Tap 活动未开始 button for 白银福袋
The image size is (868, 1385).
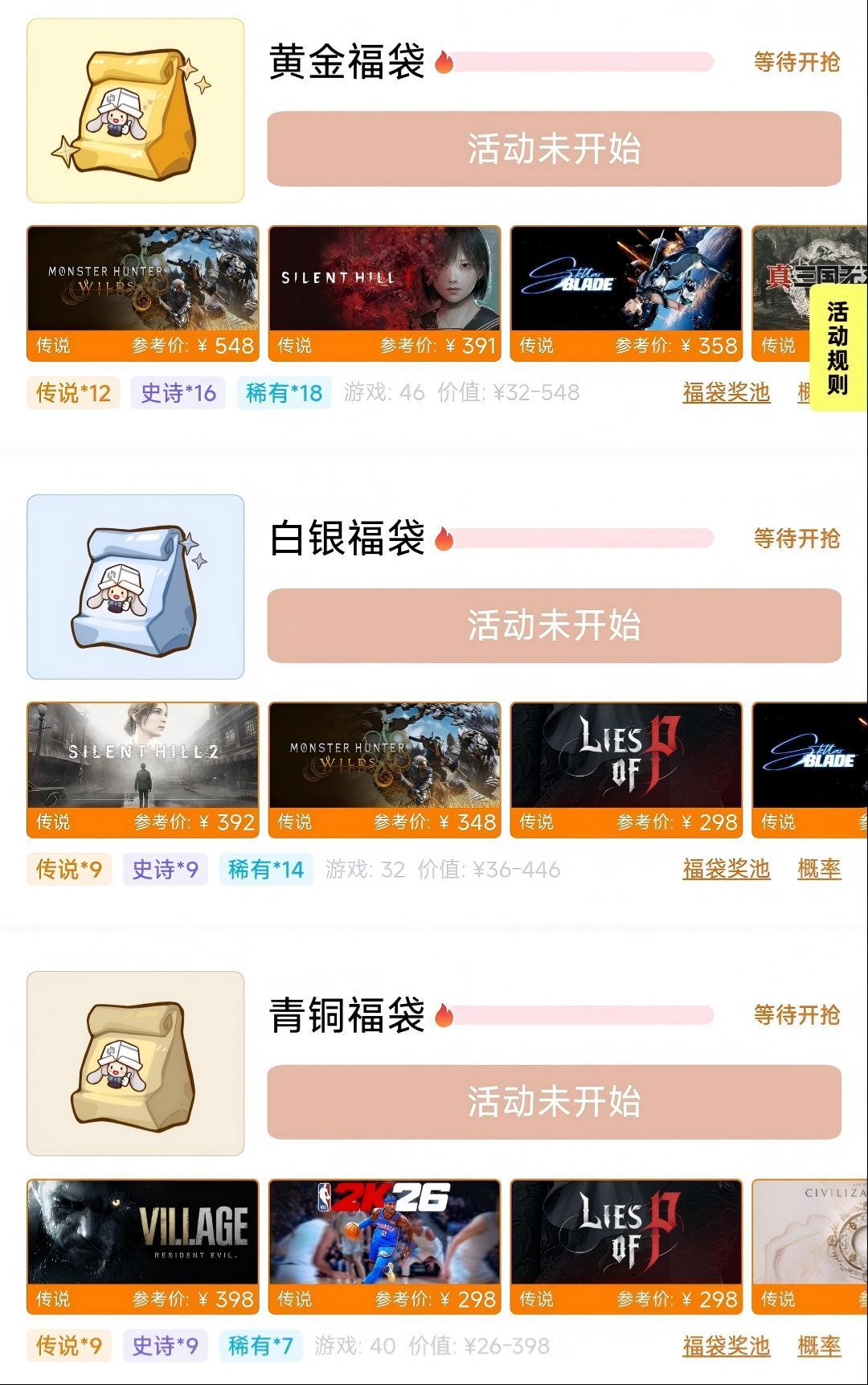pyautogui.click(x=554, y=625)
